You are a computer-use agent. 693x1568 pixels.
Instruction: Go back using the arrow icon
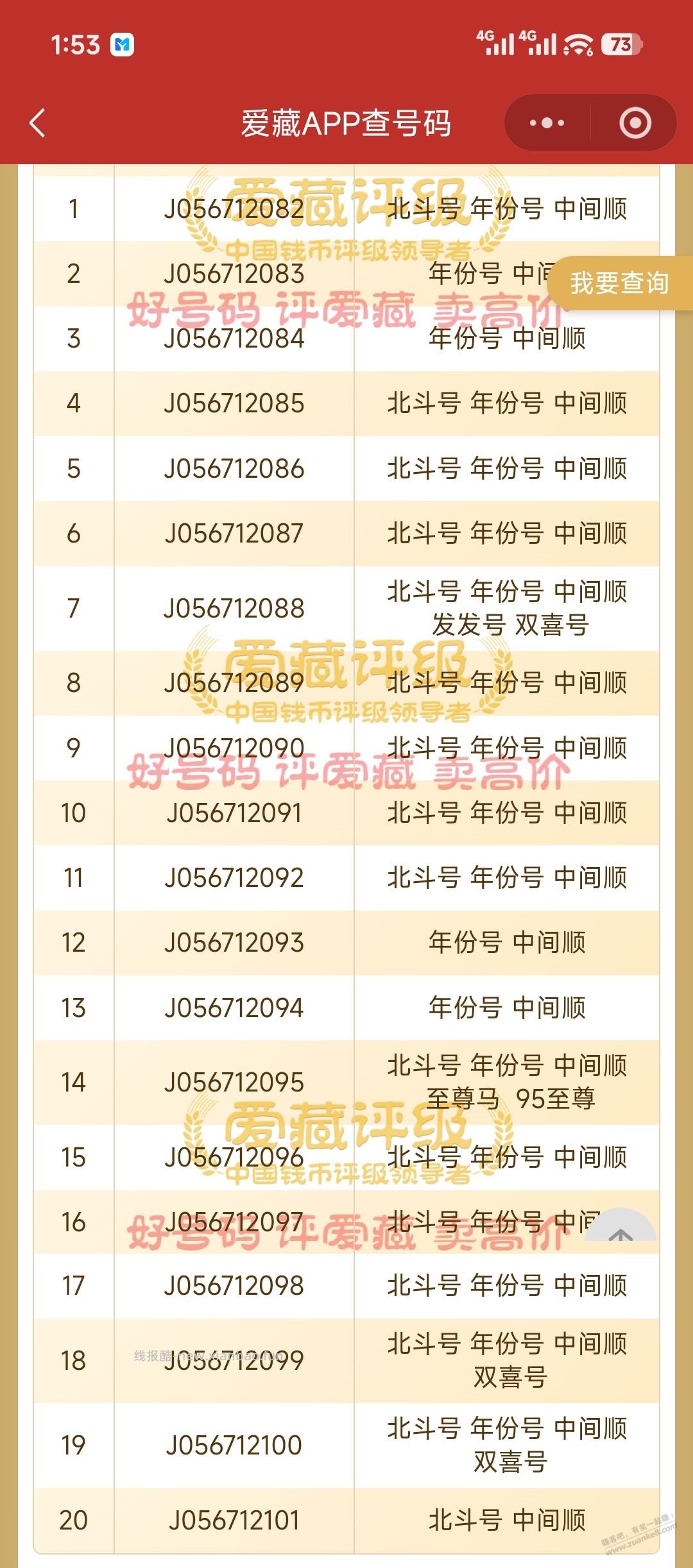pyautogui.click(x=38, y=123)
